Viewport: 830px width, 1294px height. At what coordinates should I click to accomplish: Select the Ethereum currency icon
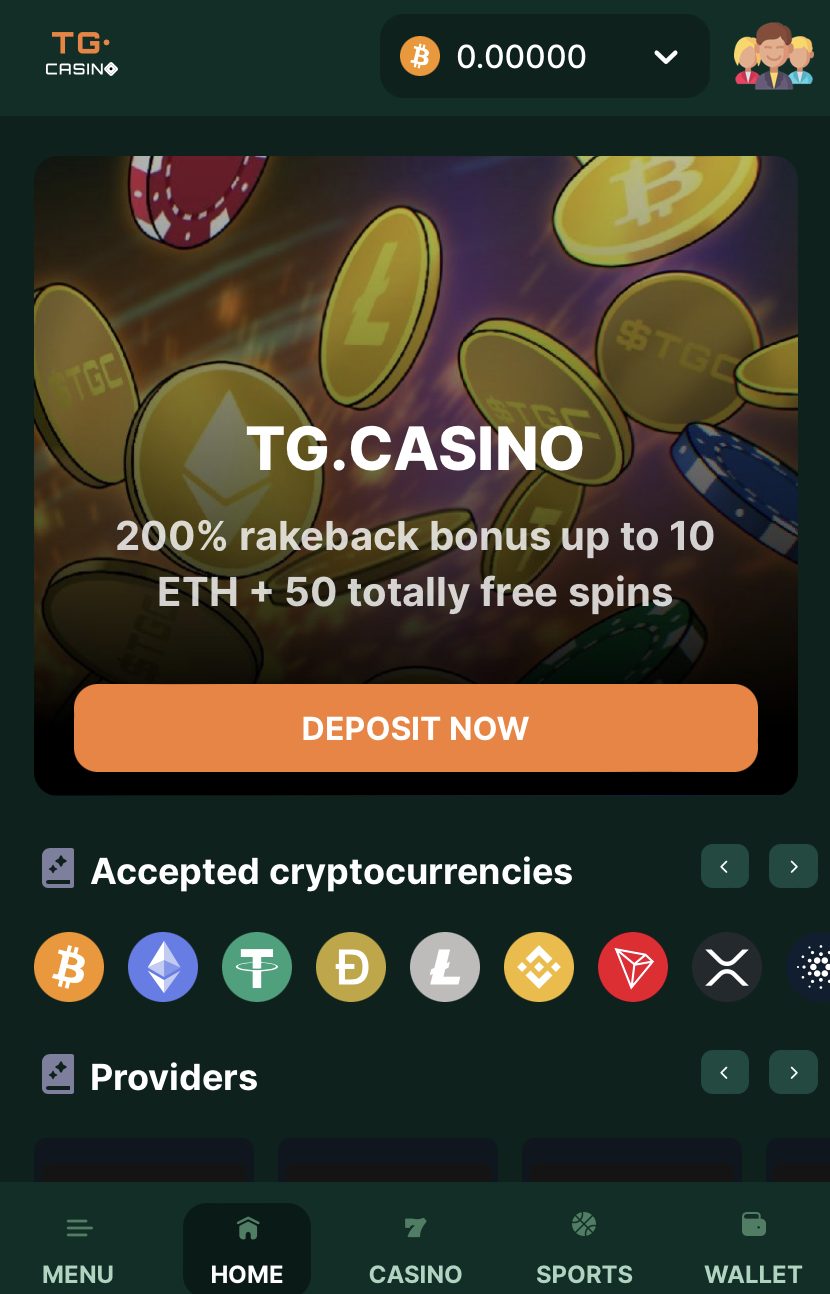pos(163,967)
